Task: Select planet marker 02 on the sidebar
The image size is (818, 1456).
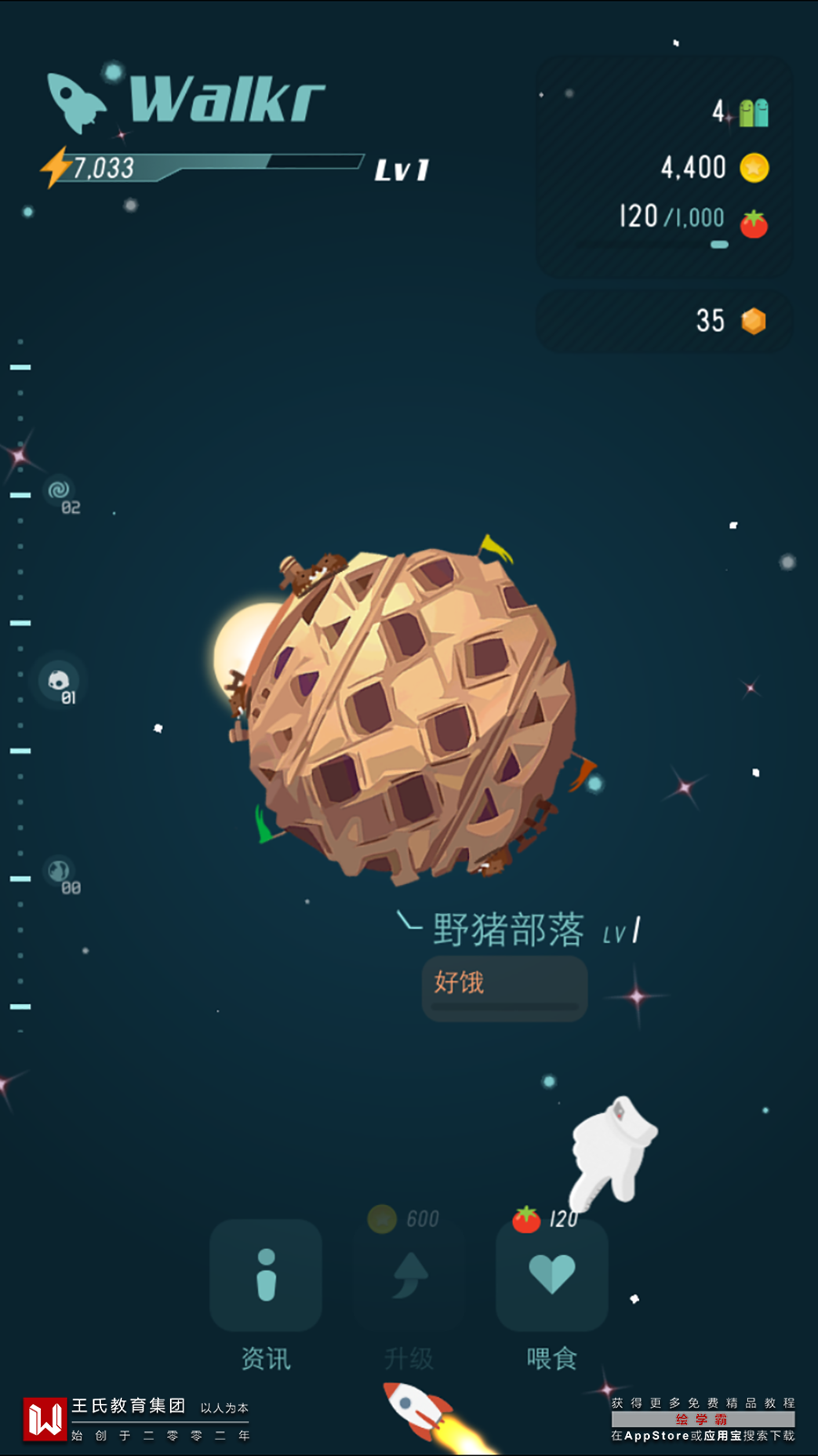Action: (62, 496)
